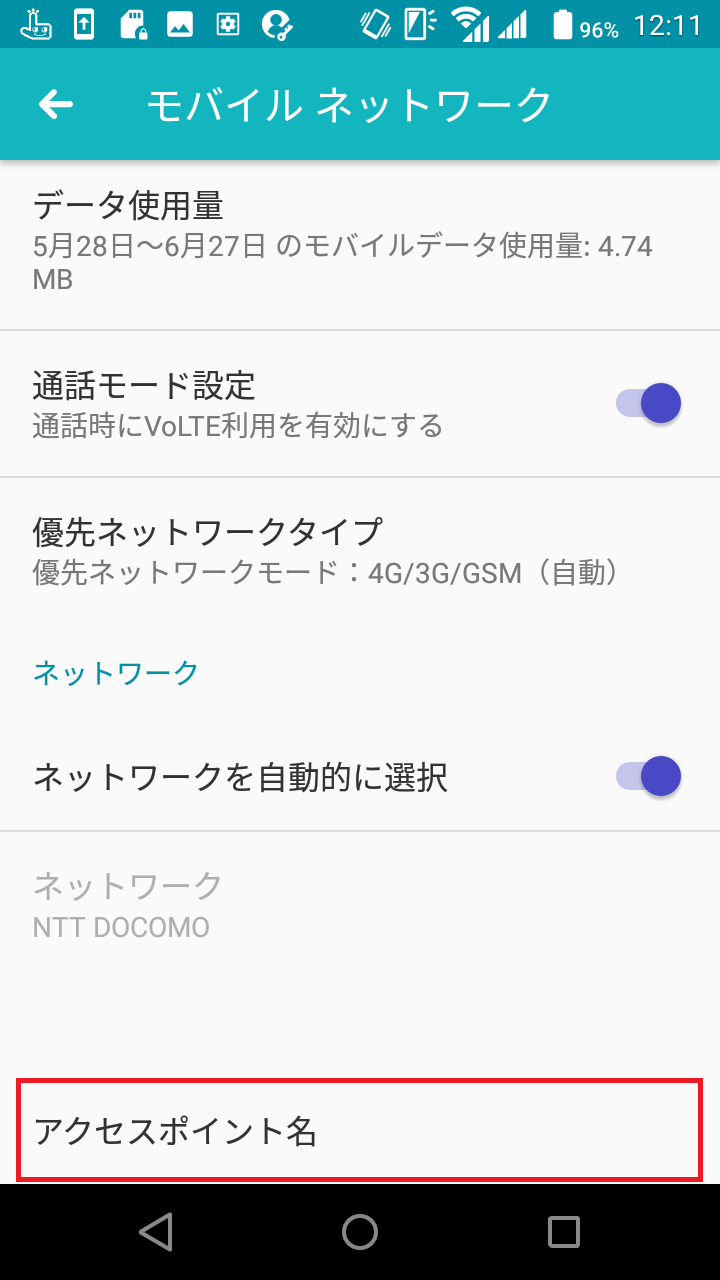720x1280 pixels.
Task: Open the 優先ネットワークタイプ selection
Action: [x=360, y=548]
